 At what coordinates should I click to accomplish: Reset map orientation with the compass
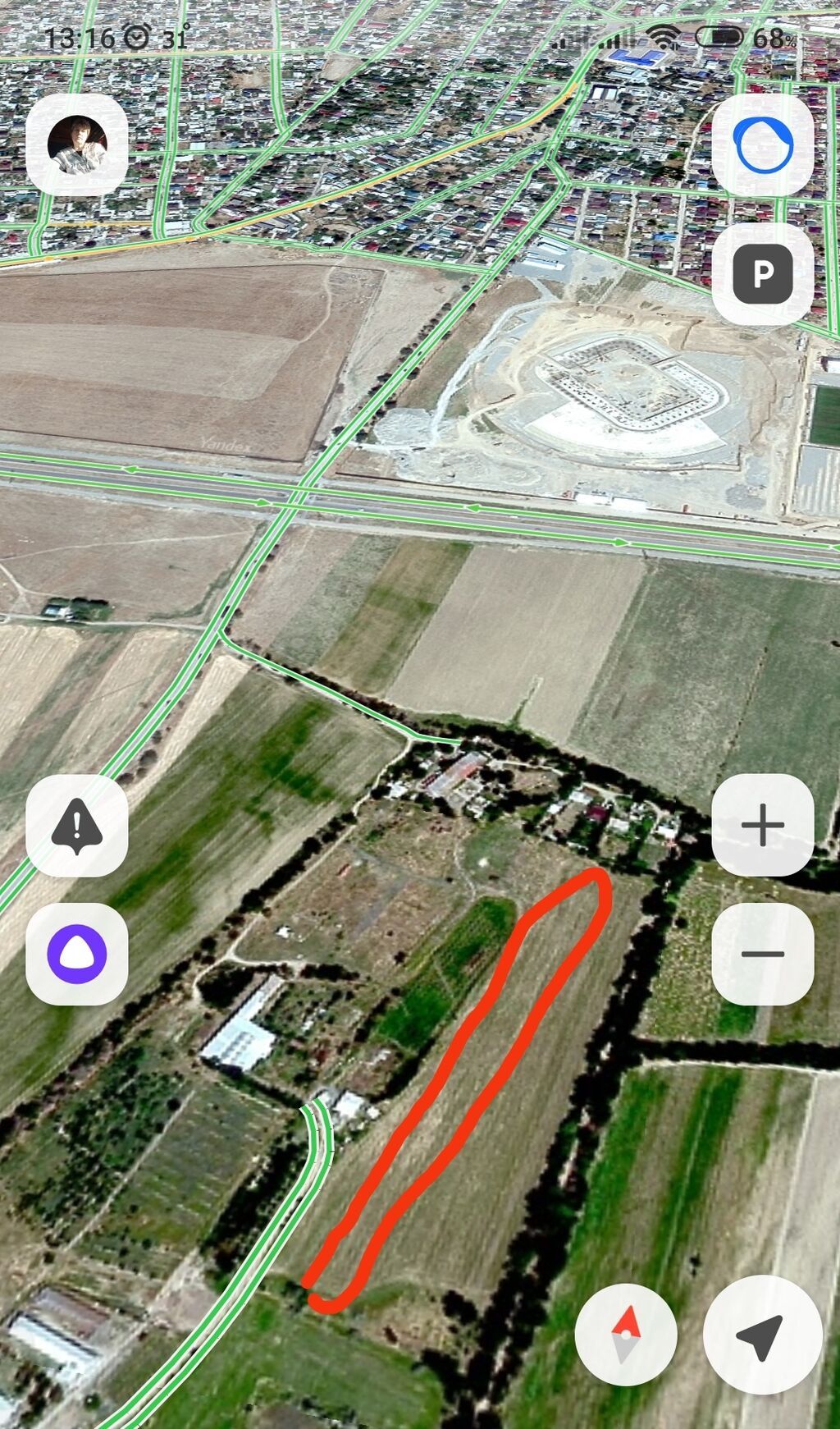[626, 1335]
